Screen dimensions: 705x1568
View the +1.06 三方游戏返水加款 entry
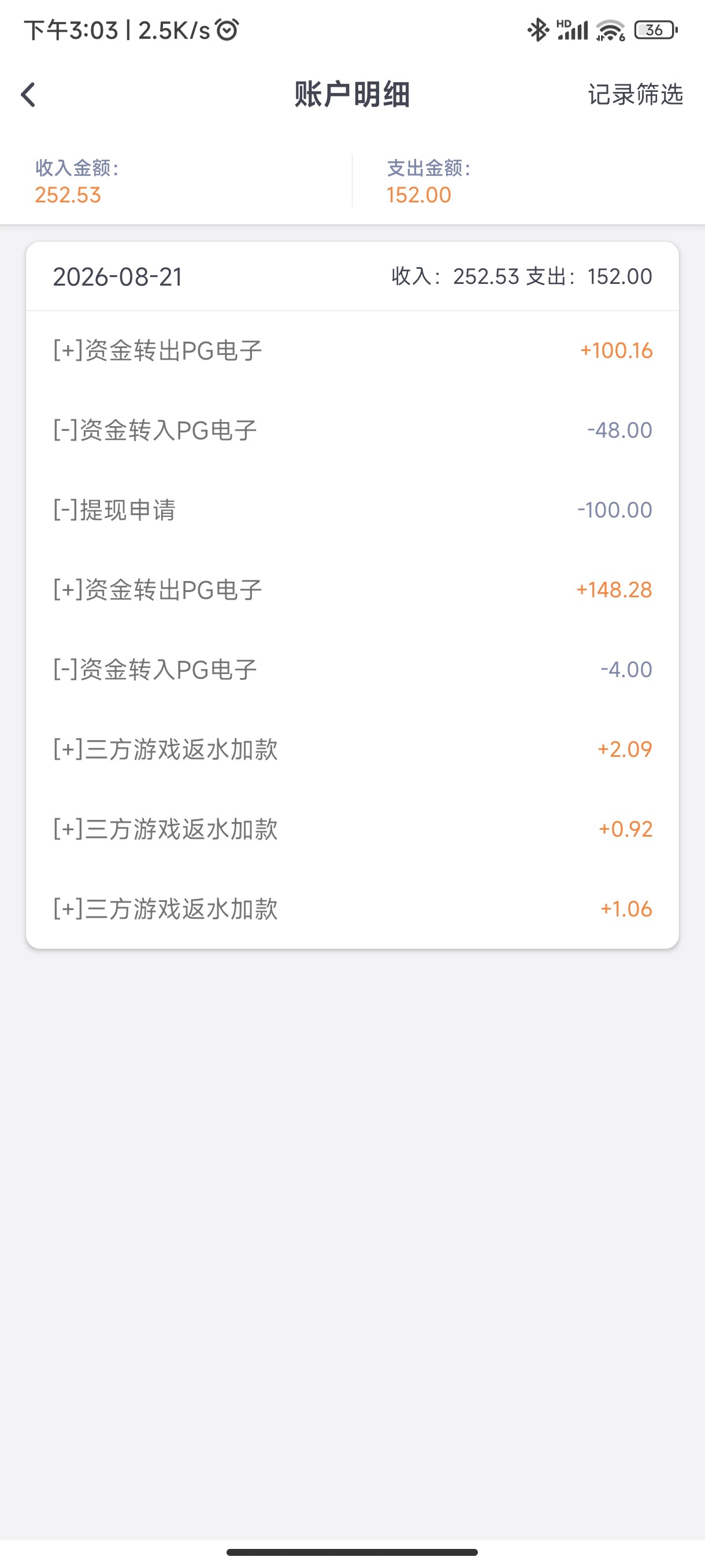[352, 909]
